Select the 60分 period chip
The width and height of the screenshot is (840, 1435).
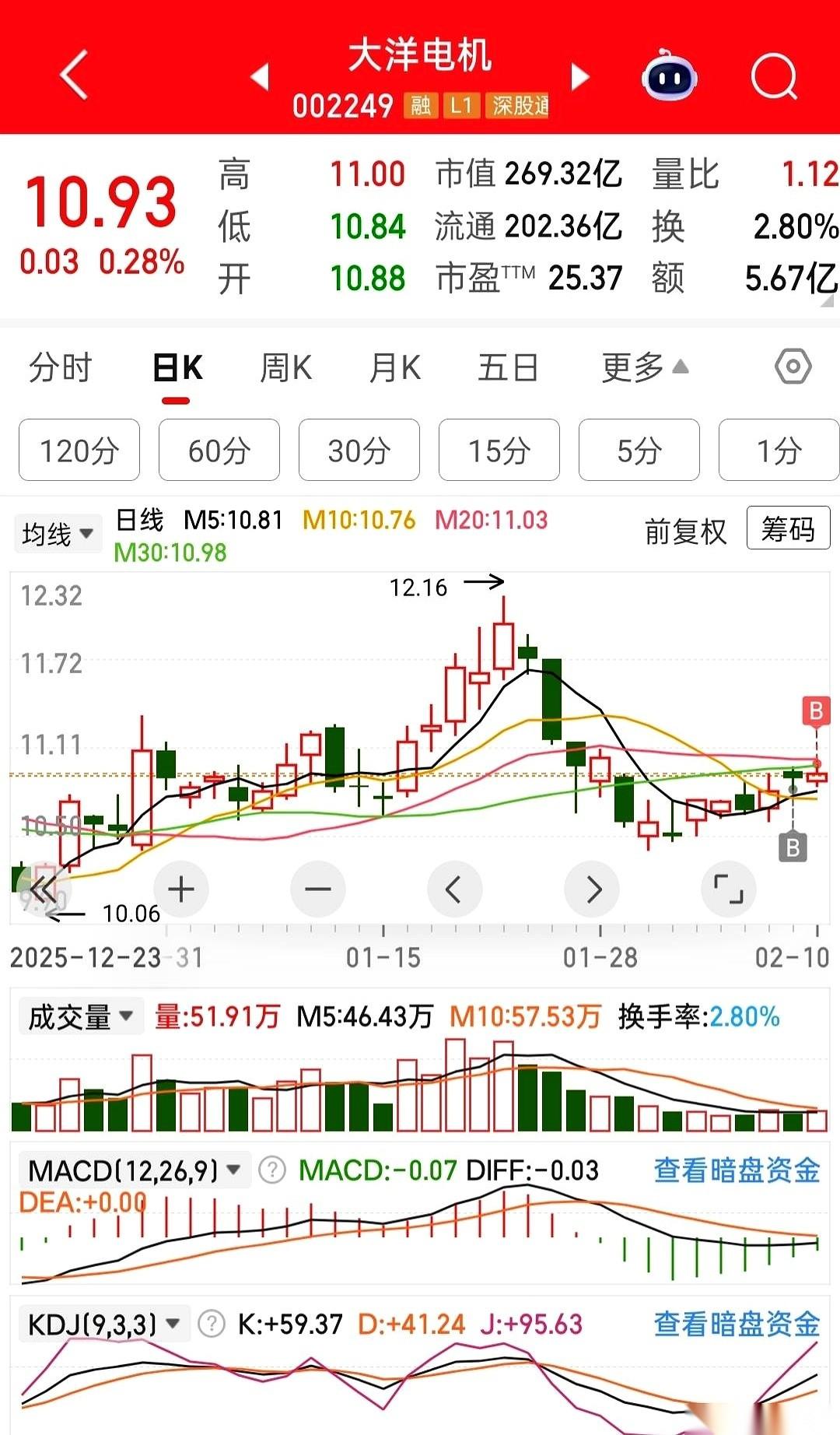219,450
